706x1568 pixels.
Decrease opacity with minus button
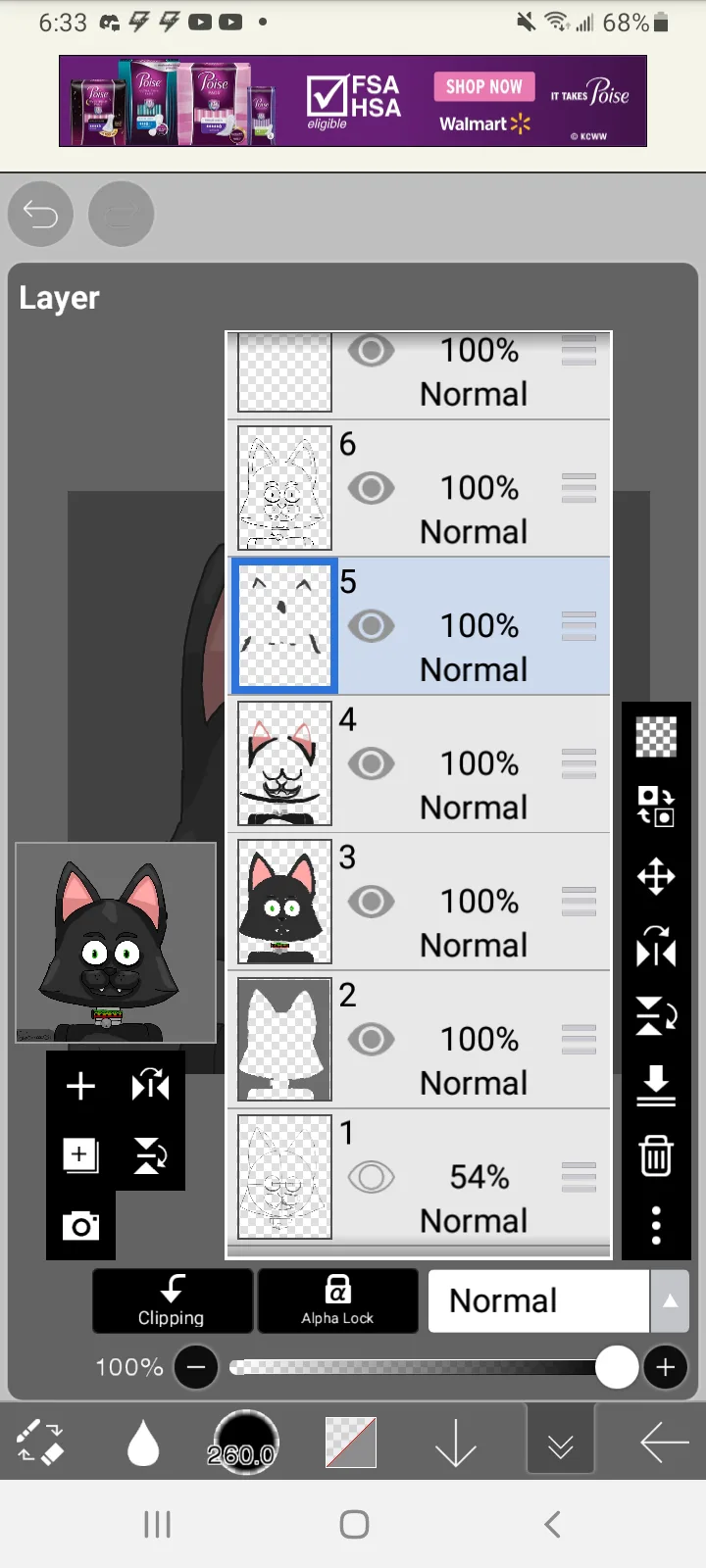(x=196, y=1367)
